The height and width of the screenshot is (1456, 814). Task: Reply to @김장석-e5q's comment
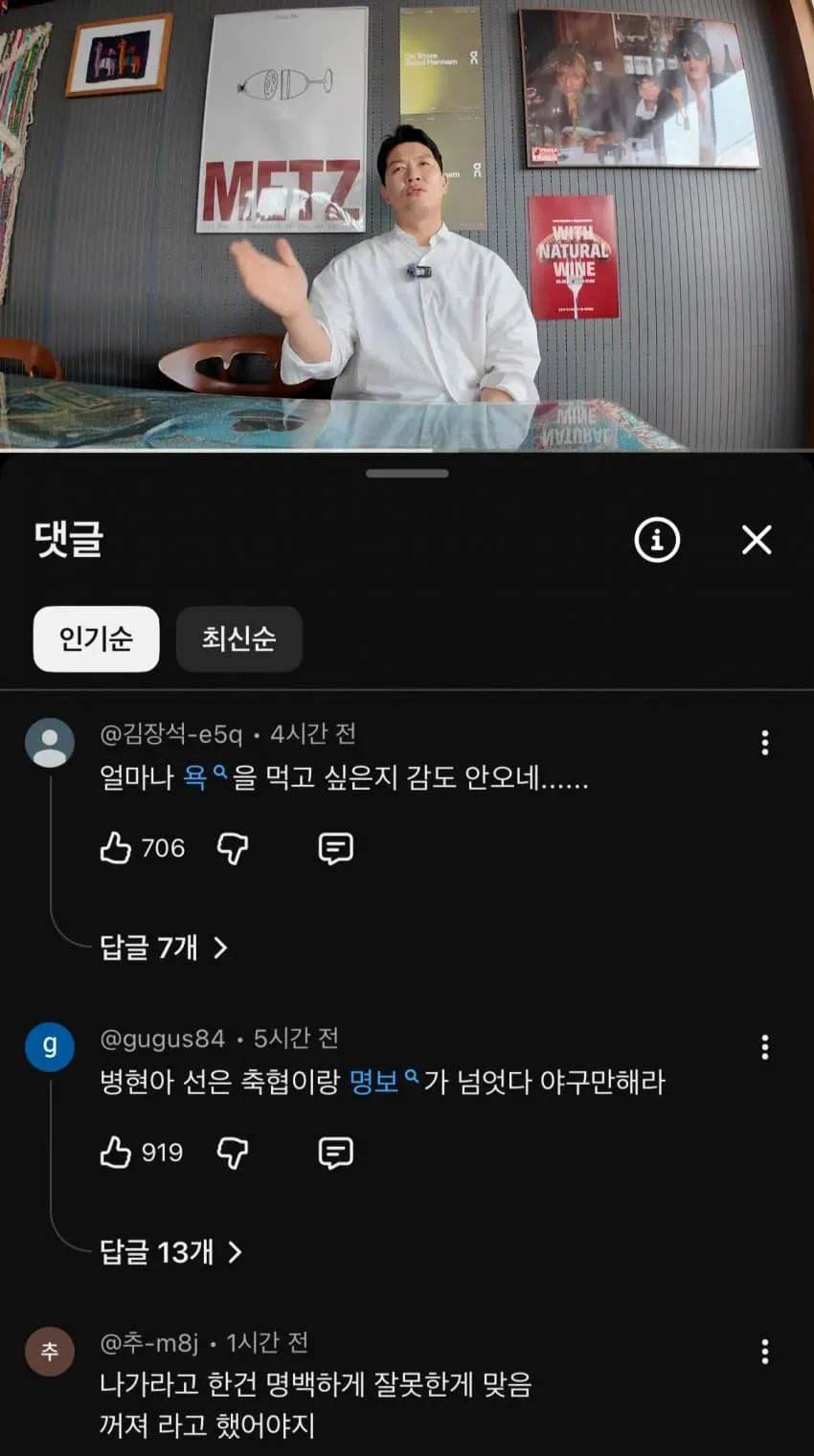[x=335, y=848]
